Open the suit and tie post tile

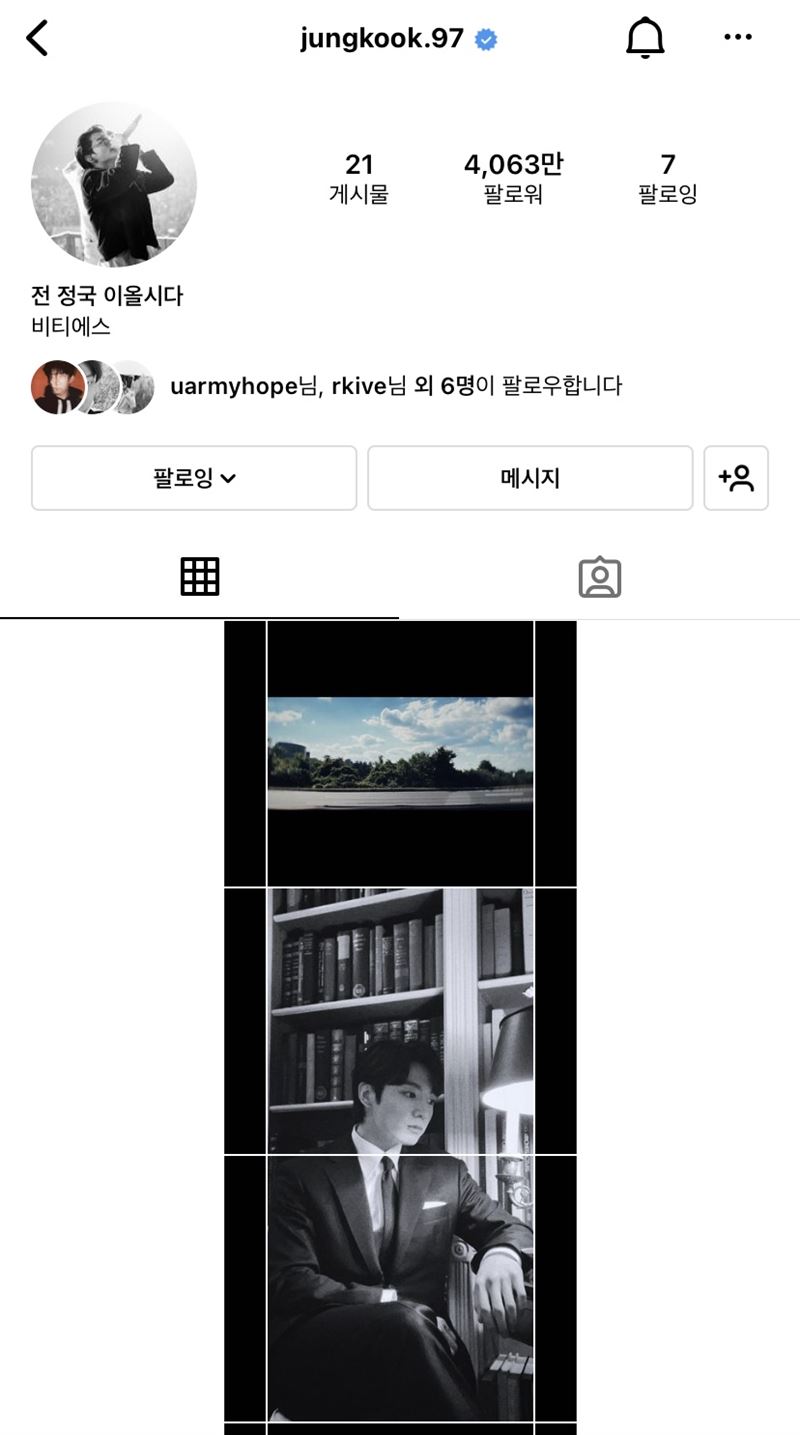(400, 1287)
